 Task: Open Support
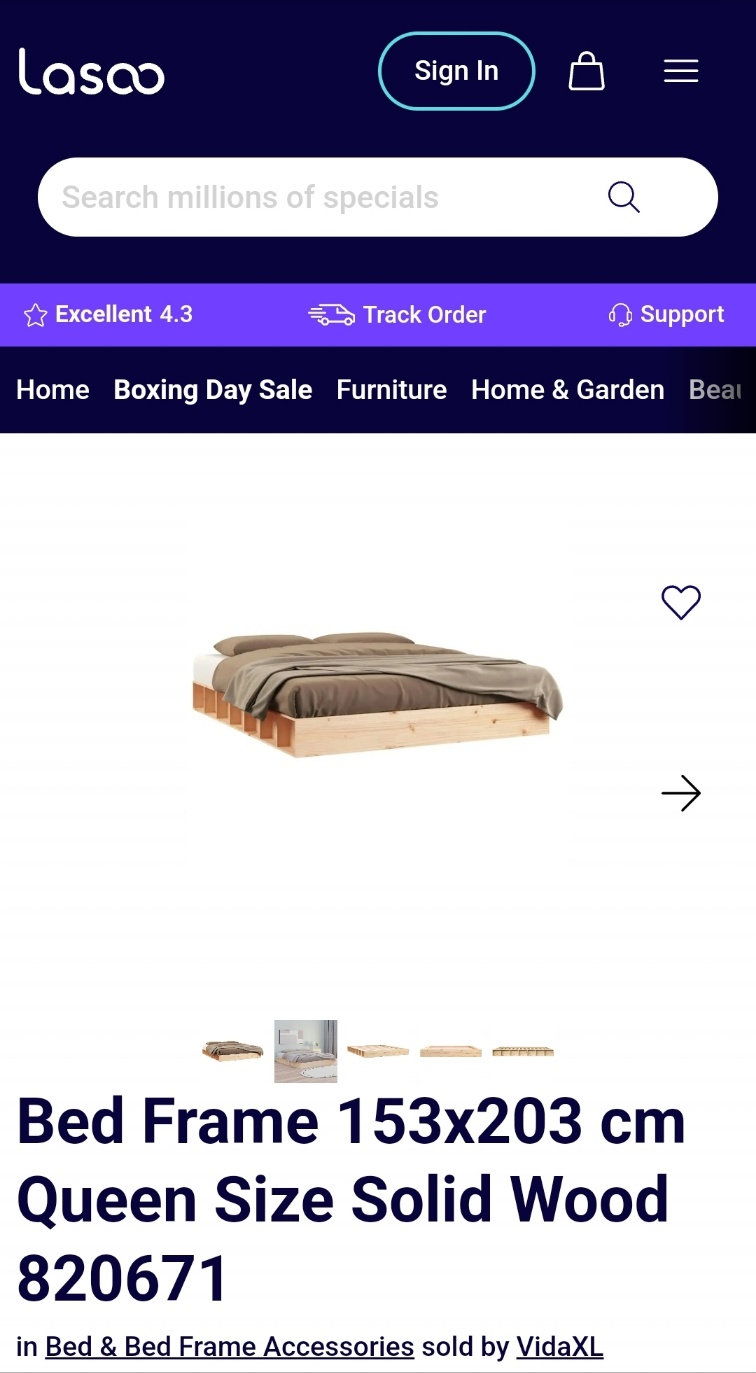tap(666, 315)
